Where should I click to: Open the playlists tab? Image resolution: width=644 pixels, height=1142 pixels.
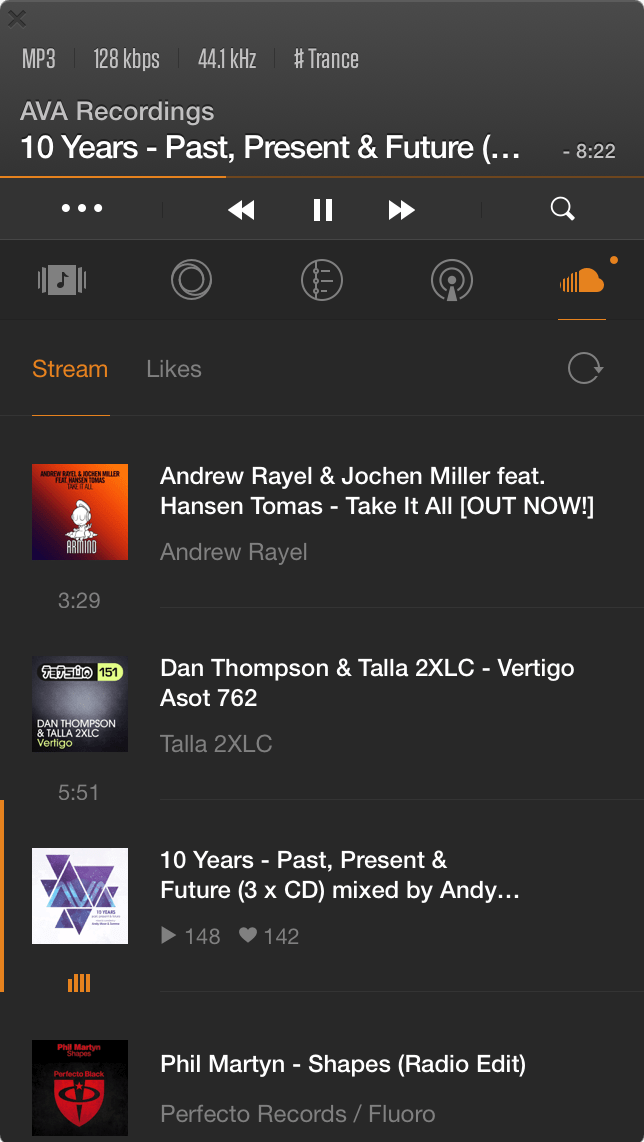coord(321,280)
